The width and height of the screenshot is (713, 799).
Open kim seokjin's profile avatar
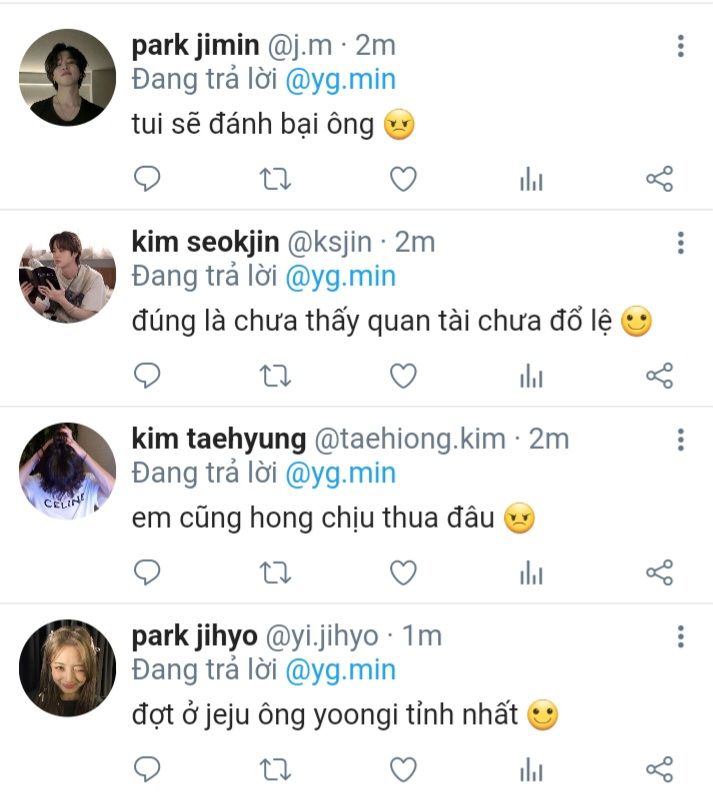68,274
